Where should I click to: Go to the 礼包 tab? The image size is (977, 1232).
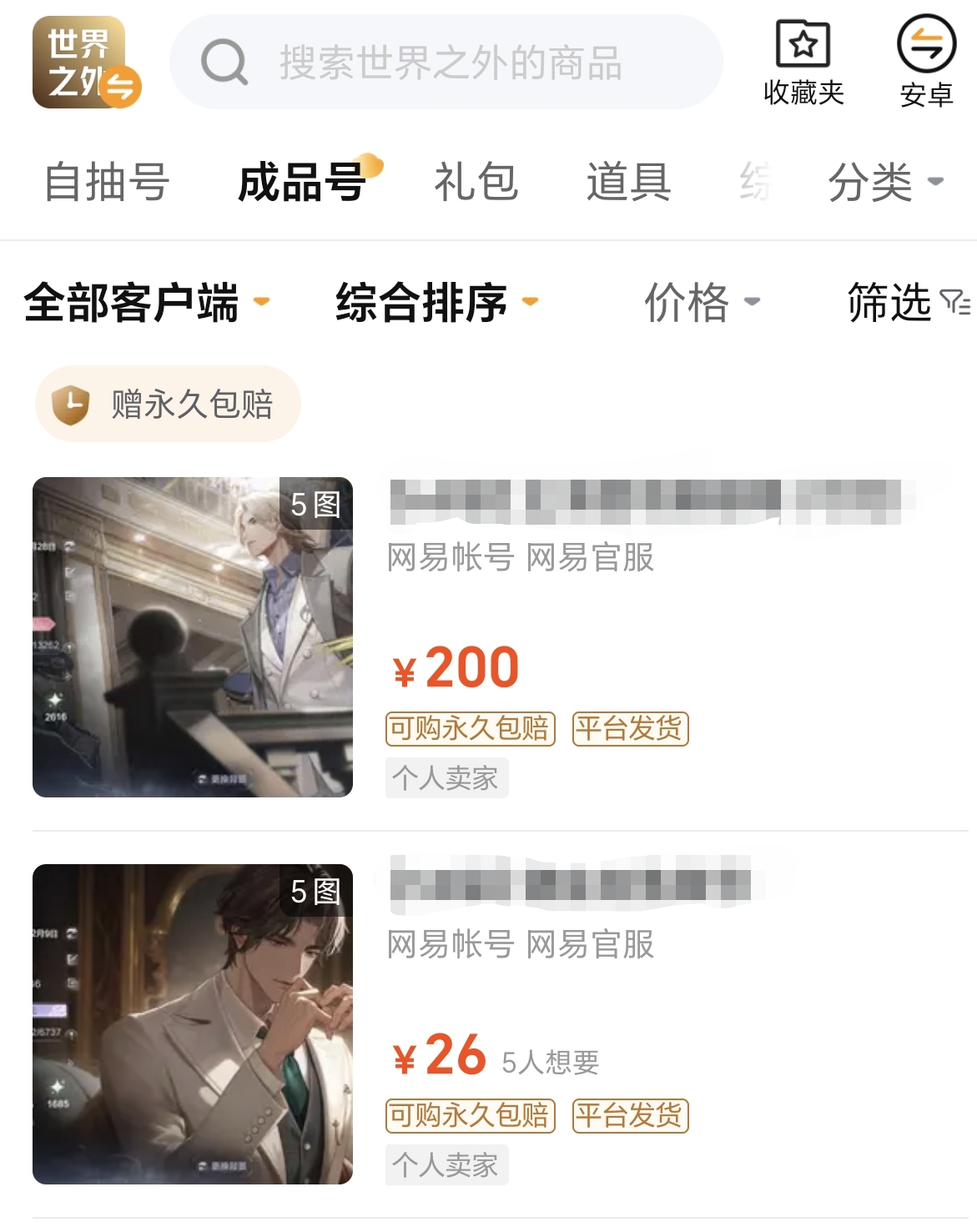[x=476, y=182]
